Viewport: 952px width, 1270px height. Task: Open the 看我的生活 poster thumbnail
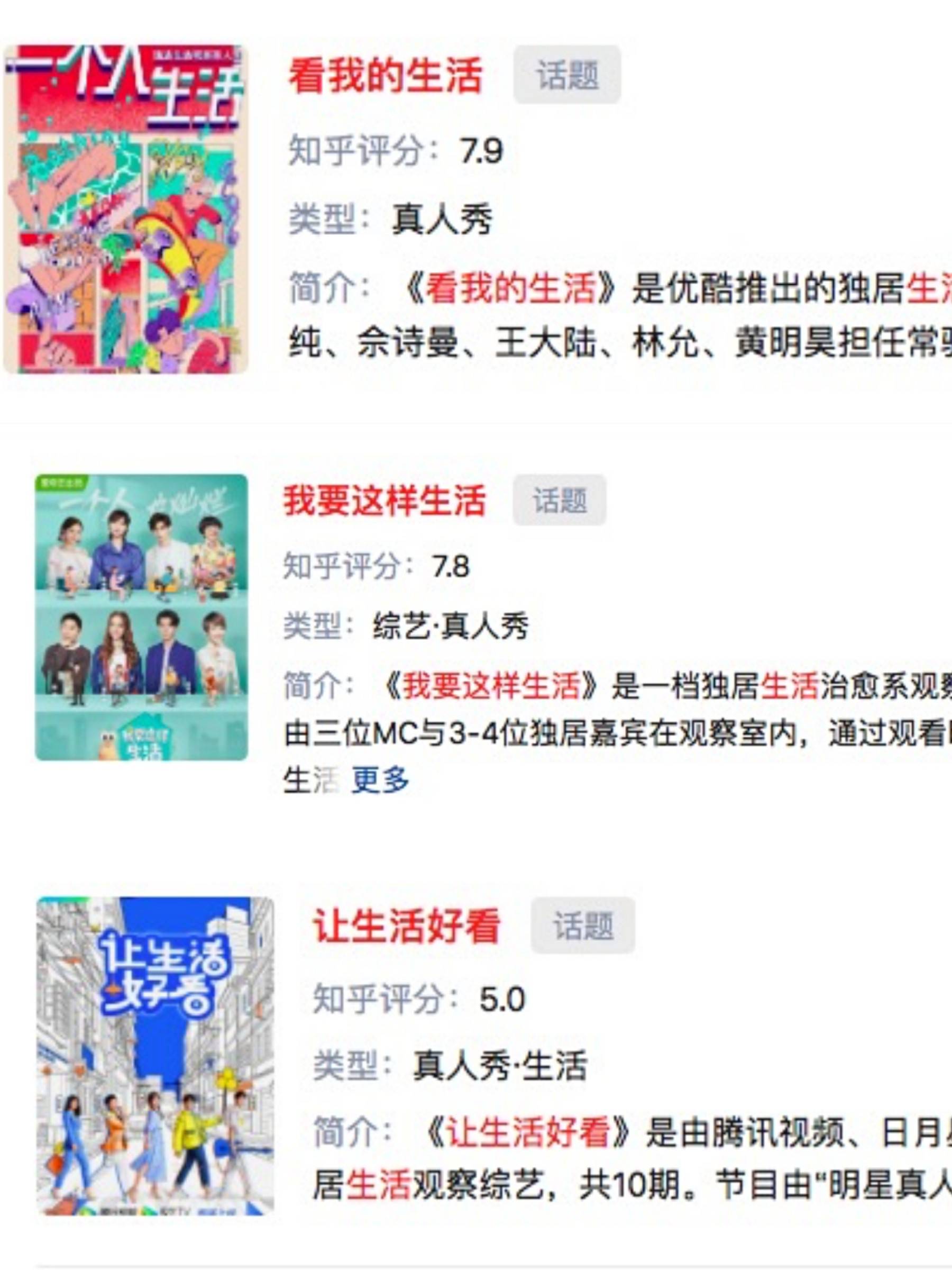pos(126,210)
